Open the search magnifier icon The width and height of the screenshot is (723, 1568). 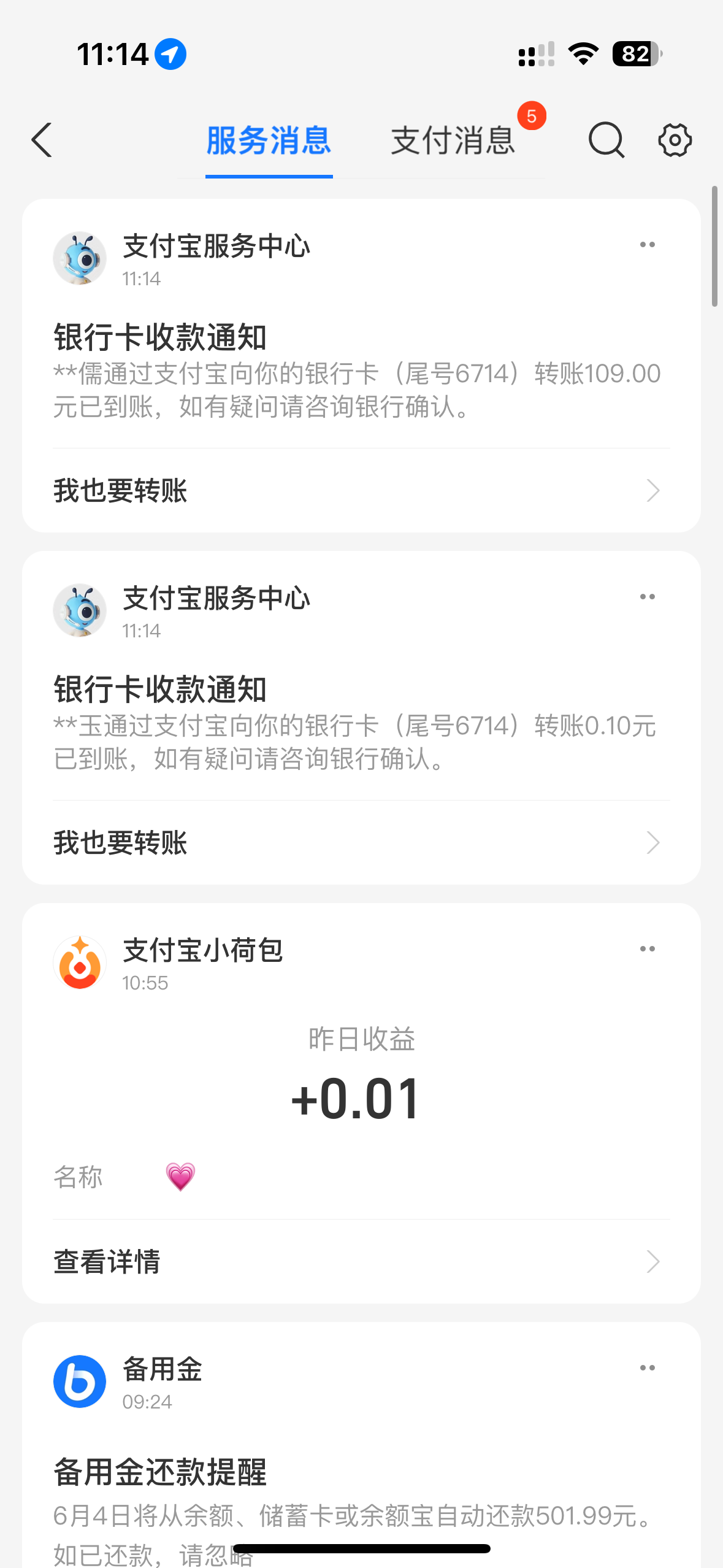point(606,140)
